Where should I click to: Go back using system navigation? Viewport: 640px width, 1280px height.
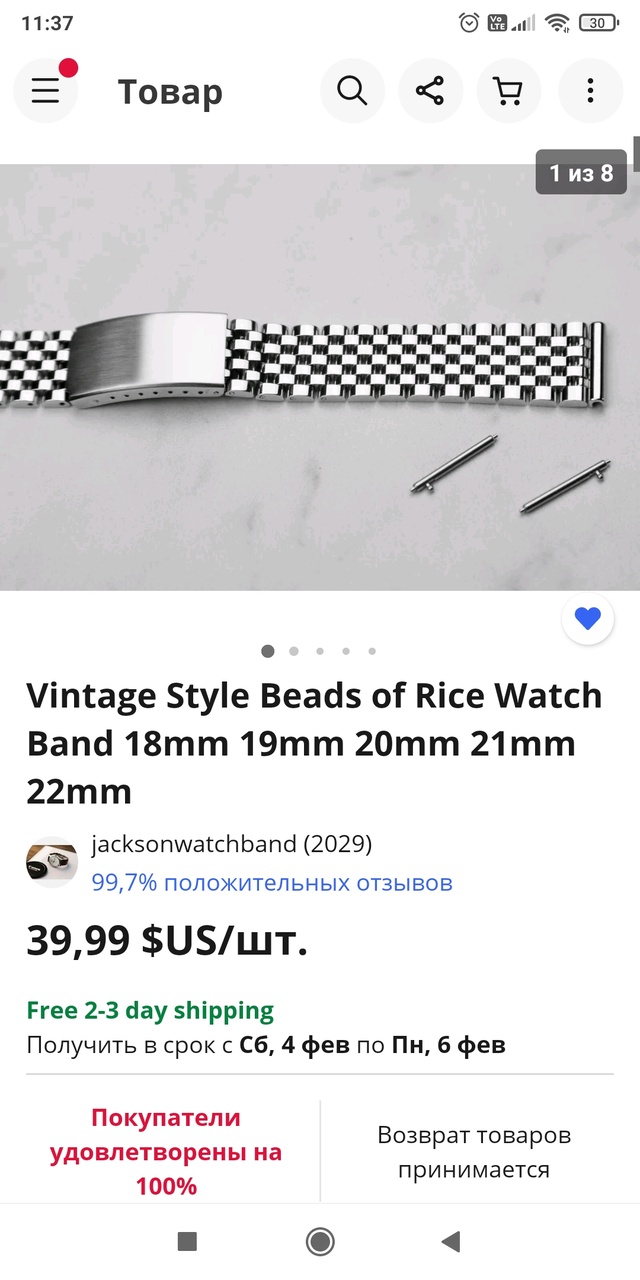[451, 1242]
